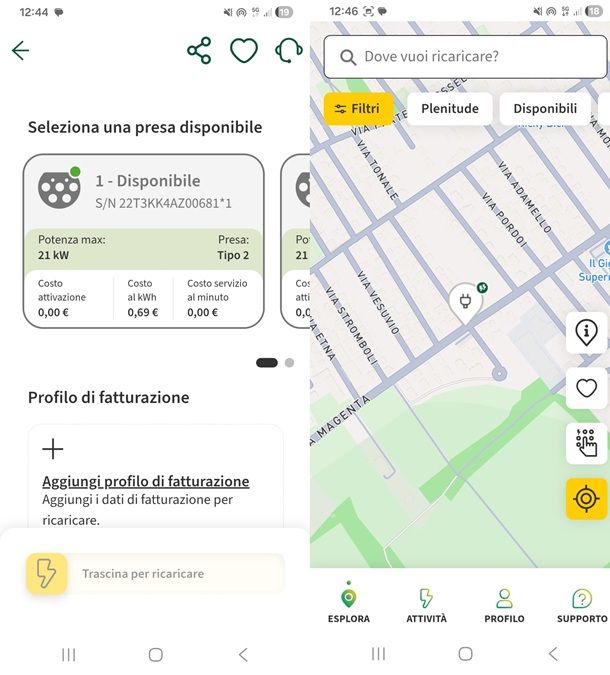Open the map info legend button

pos(586,333)
